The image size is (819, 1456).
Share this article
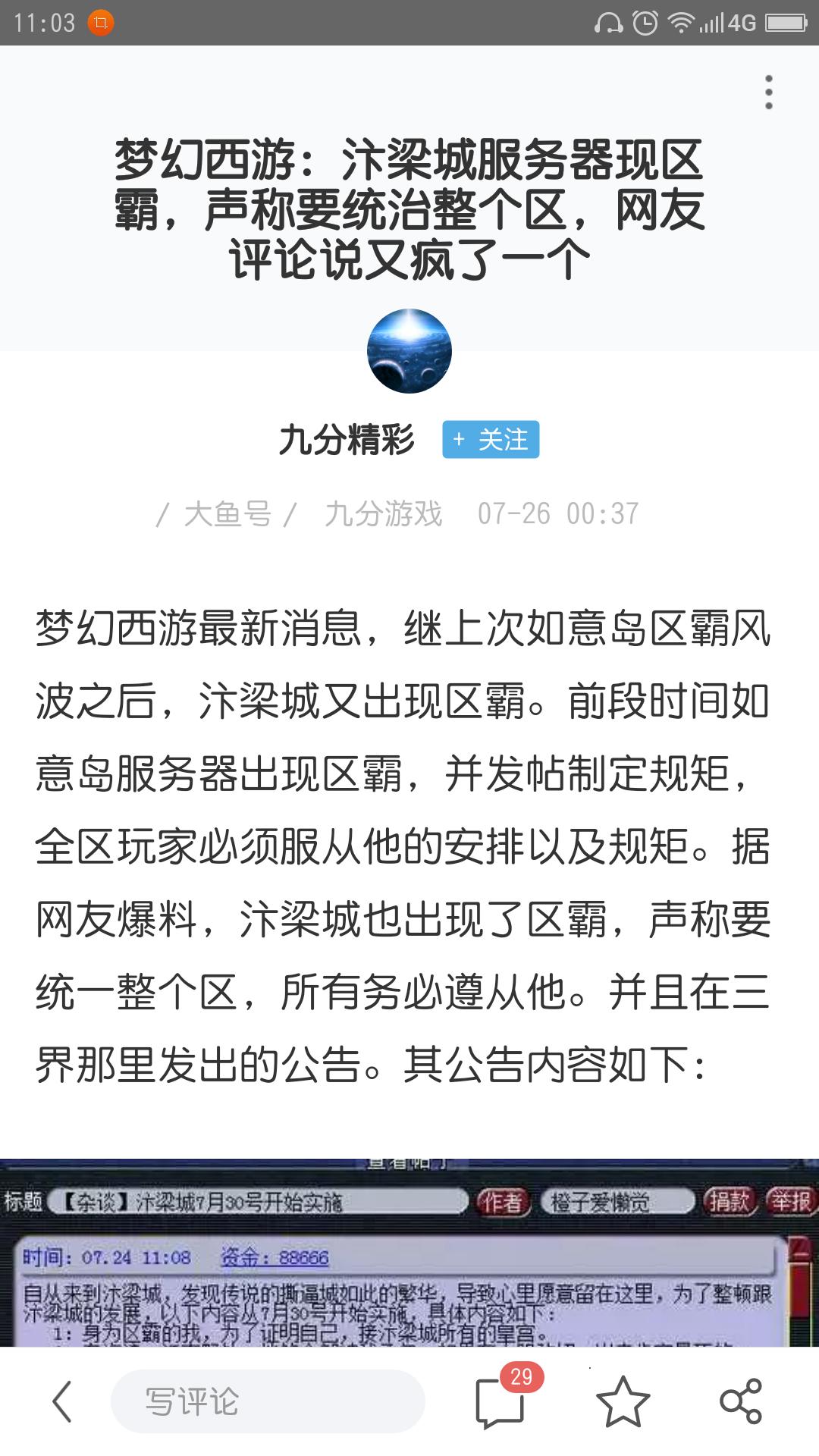(741, 1401)
